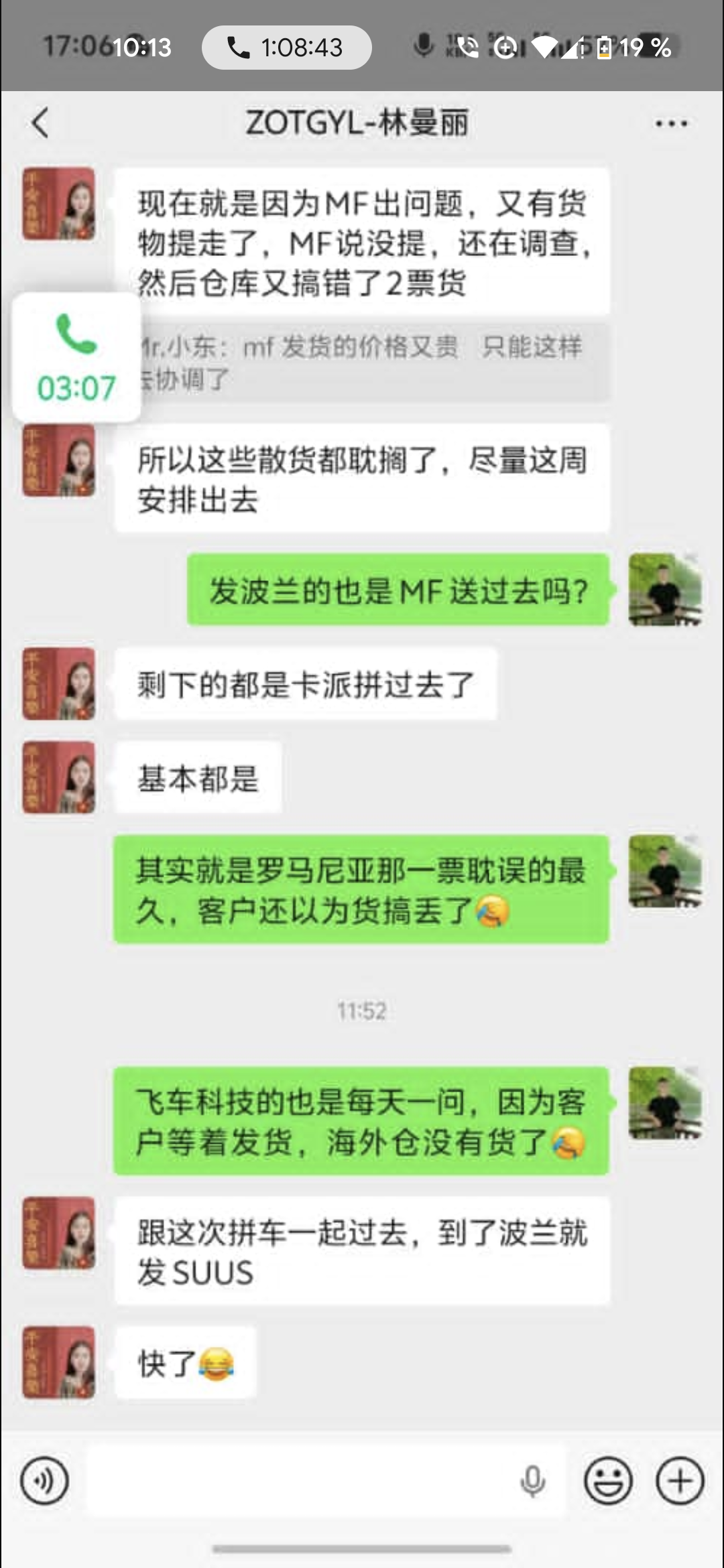This screenshot has width=724, height=1568.
Task: Open the emoji sticker panel
Action: [608, 1481]
